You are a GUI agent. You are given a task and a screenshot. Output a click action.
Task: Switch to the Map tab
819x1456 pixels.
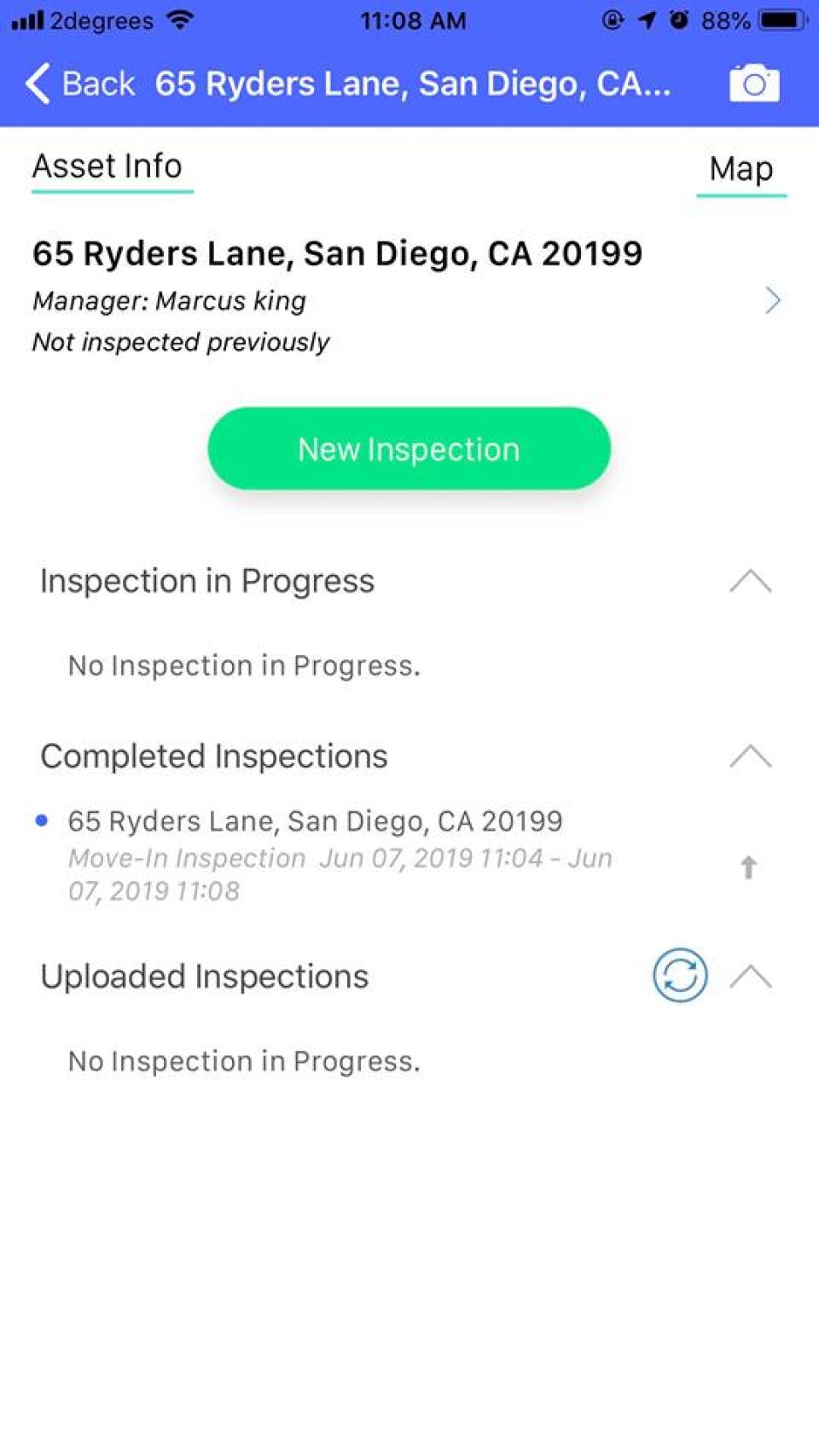point(741,169)
